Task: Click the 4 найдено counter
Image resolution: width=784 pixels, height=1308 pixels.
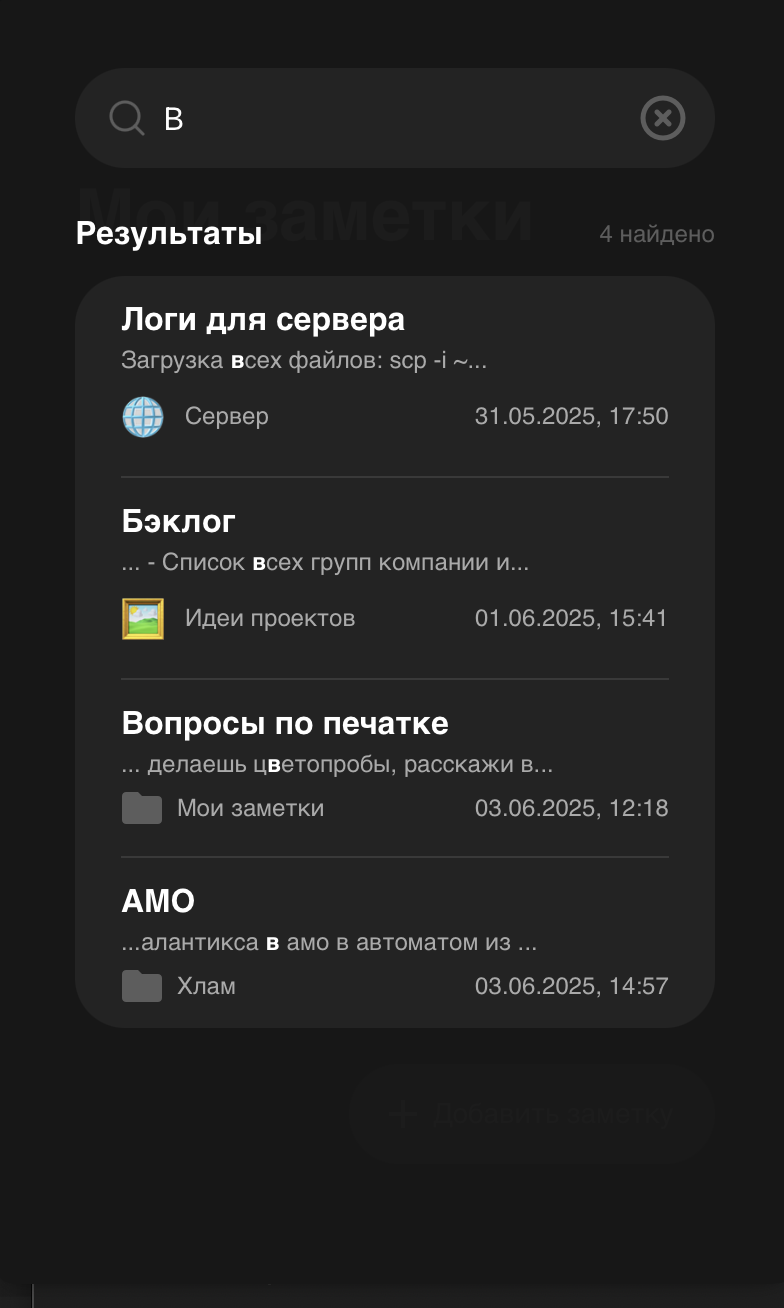Action: point(657,234)
